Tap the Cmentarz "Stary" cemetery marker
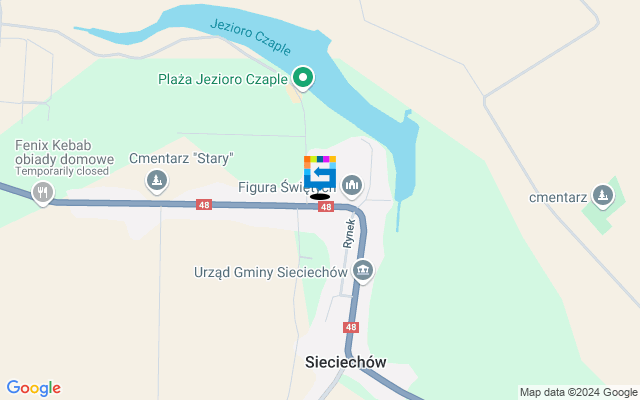The width and height of the screenshot is (640, 400). pos(155,181)
